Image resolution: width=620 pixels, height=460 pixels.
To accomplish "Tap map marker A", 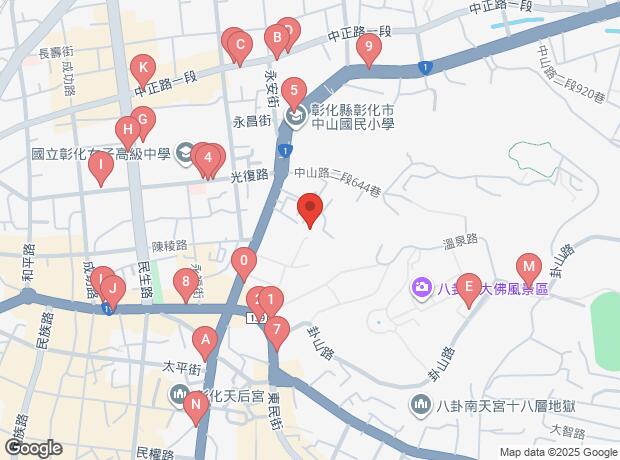I will [x=206, y=342].
